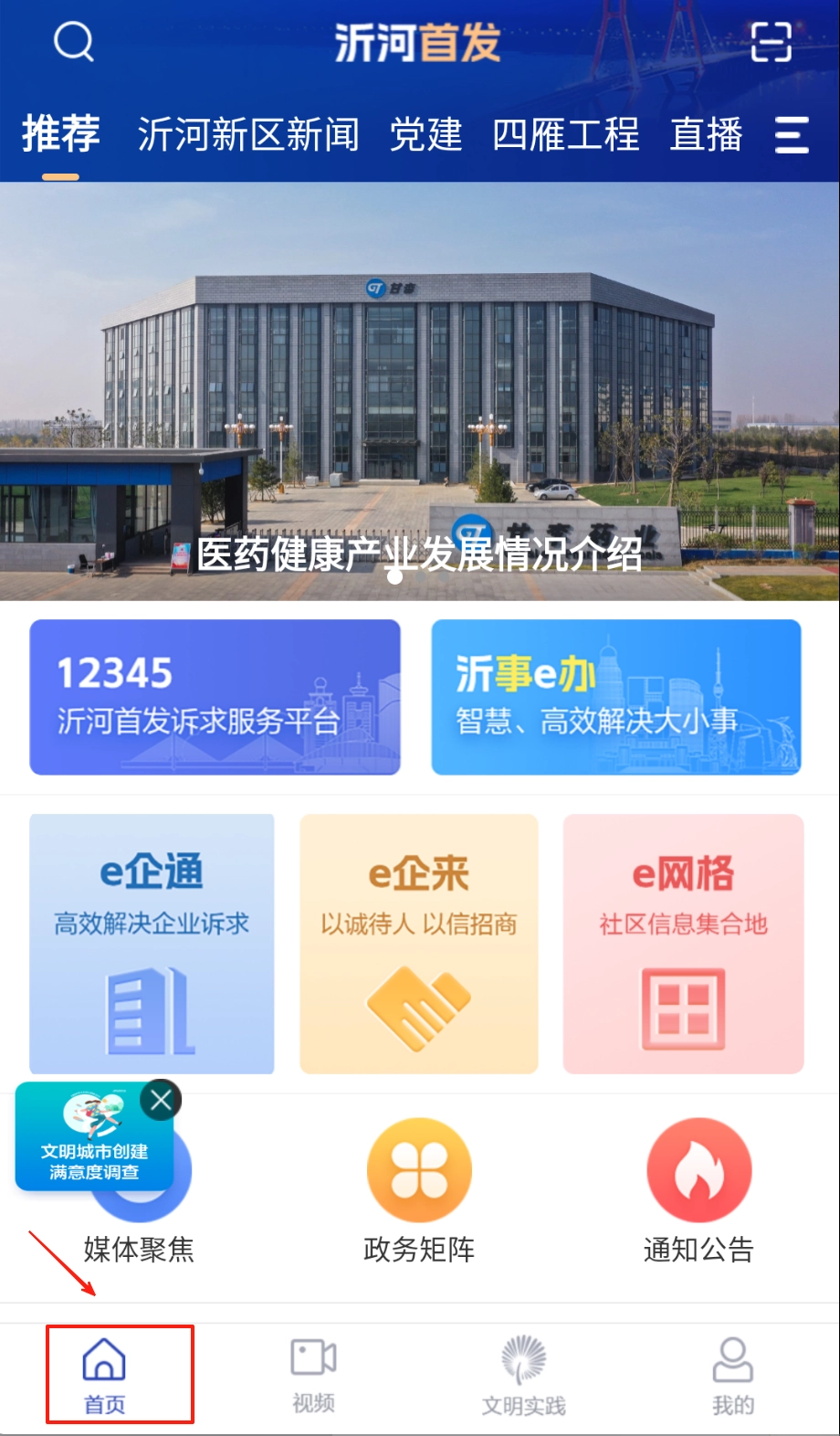Open the scan code icon
840x1436 pixels.
click(x=771, y=42)
